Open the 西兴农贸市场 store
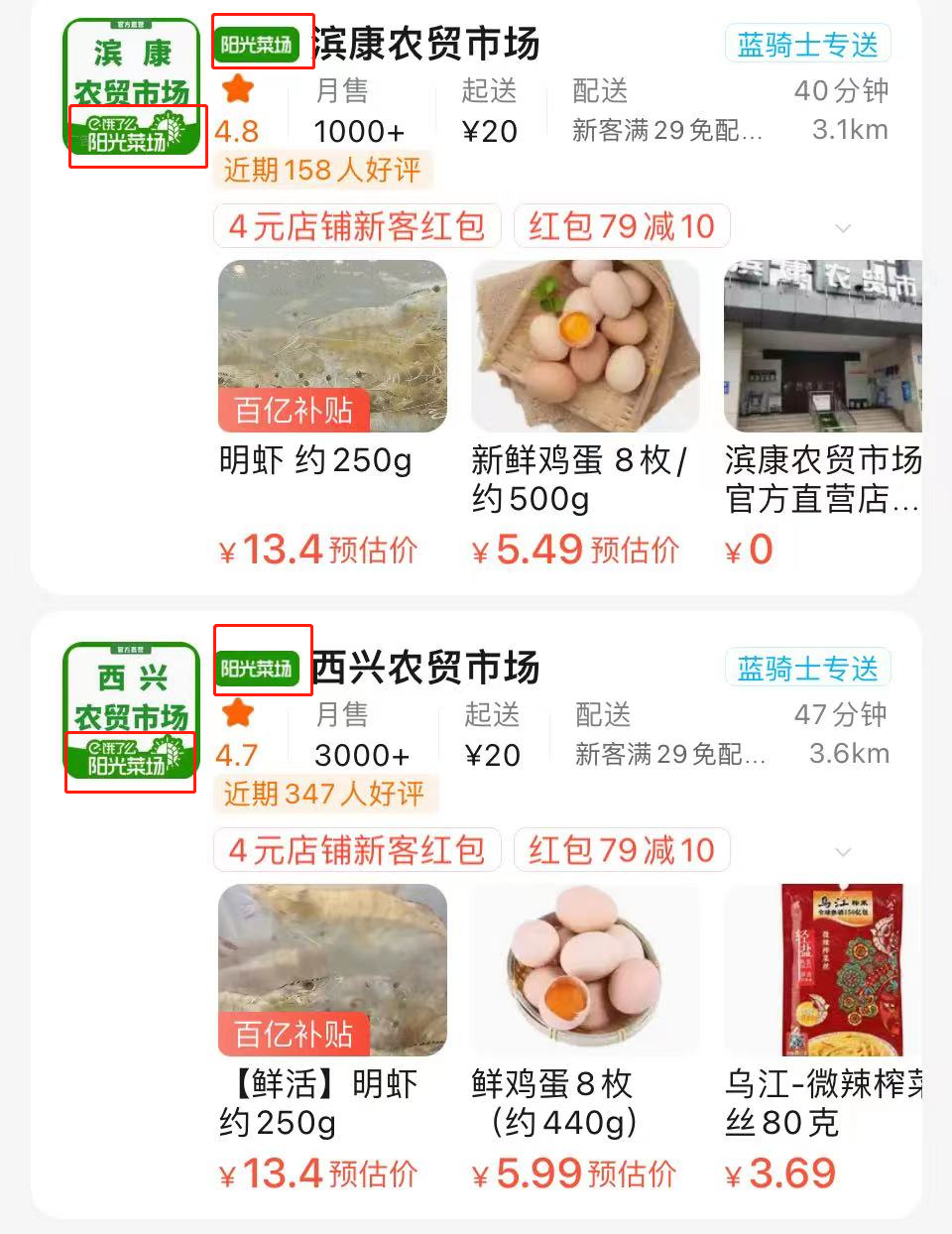952x1234 pixels. pos(426,669)
